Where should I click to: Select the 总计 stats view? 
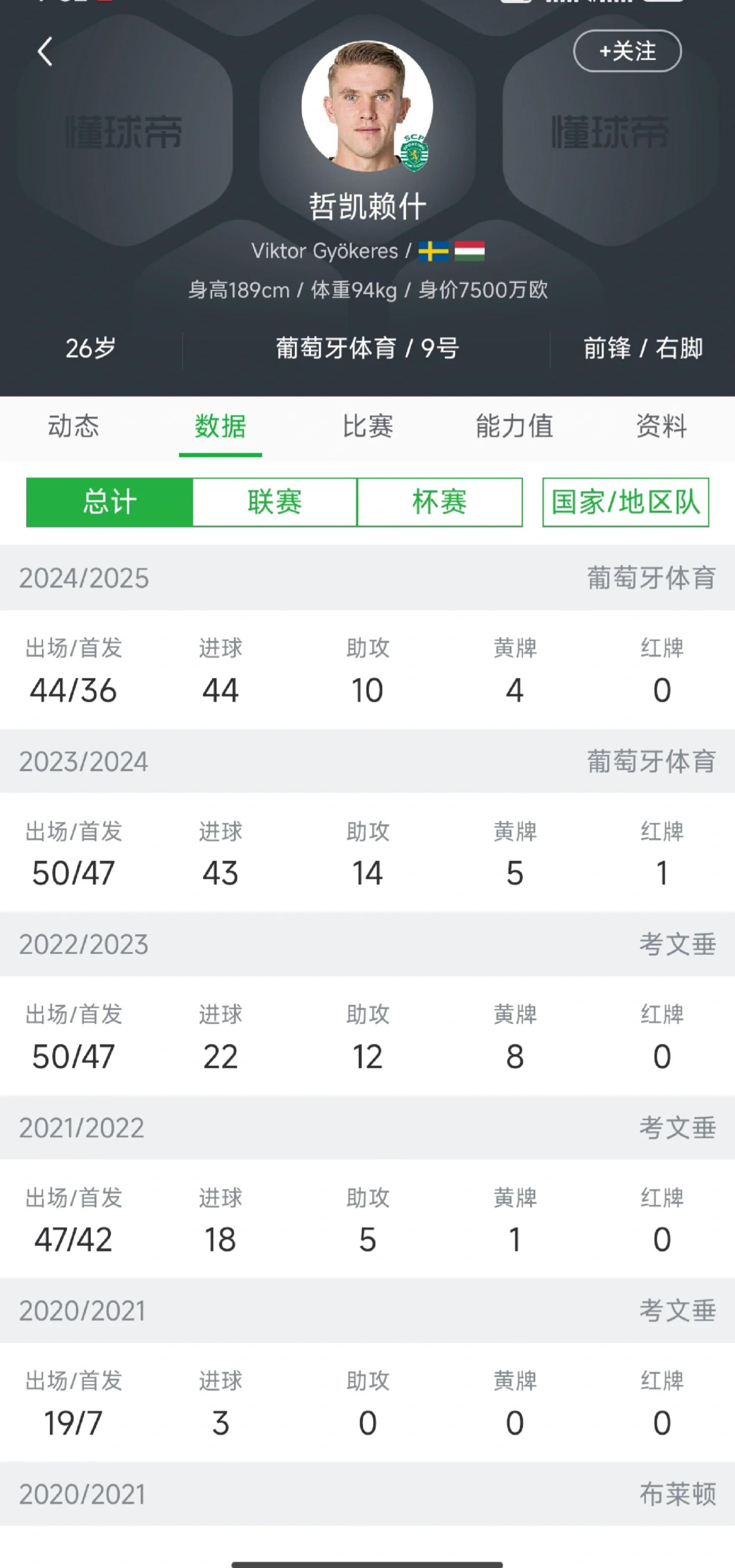pos(109,502)
